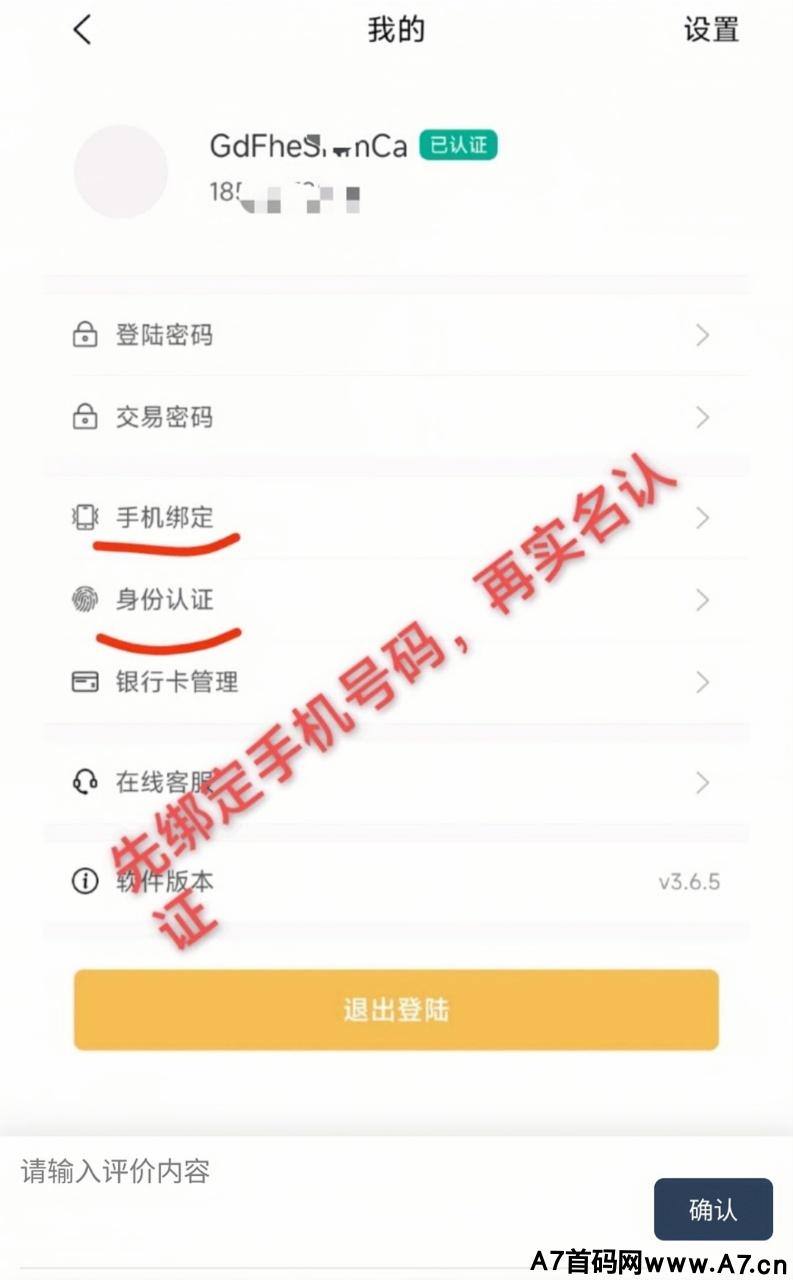
Task: Open 身份认证 for identity verification
Action: click(395, 600)
